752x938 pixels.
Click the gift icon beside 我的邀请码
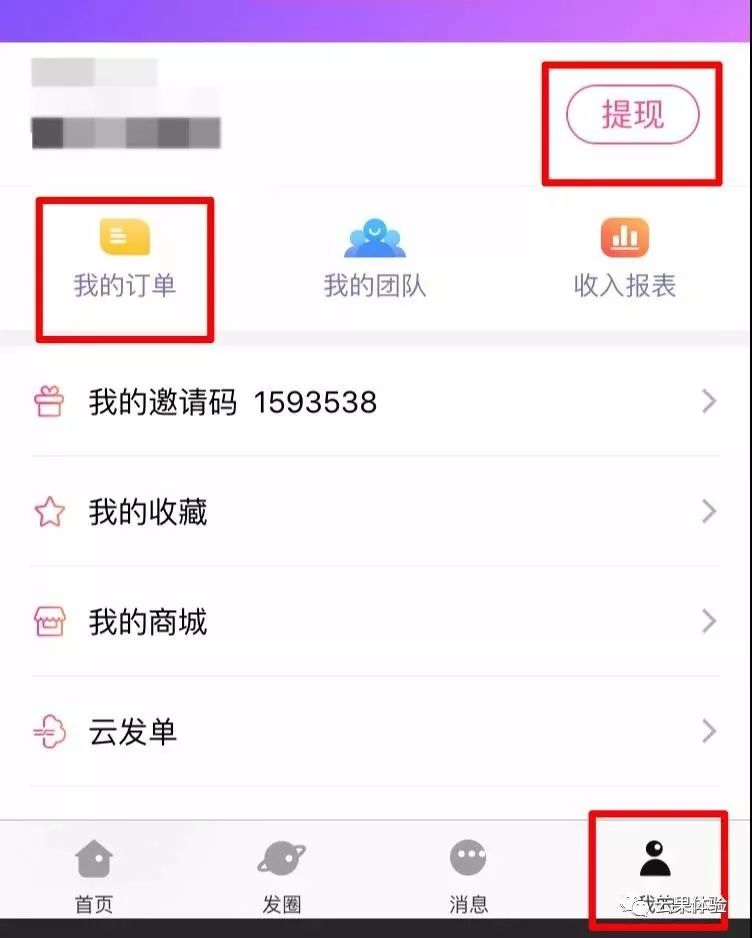48,402
